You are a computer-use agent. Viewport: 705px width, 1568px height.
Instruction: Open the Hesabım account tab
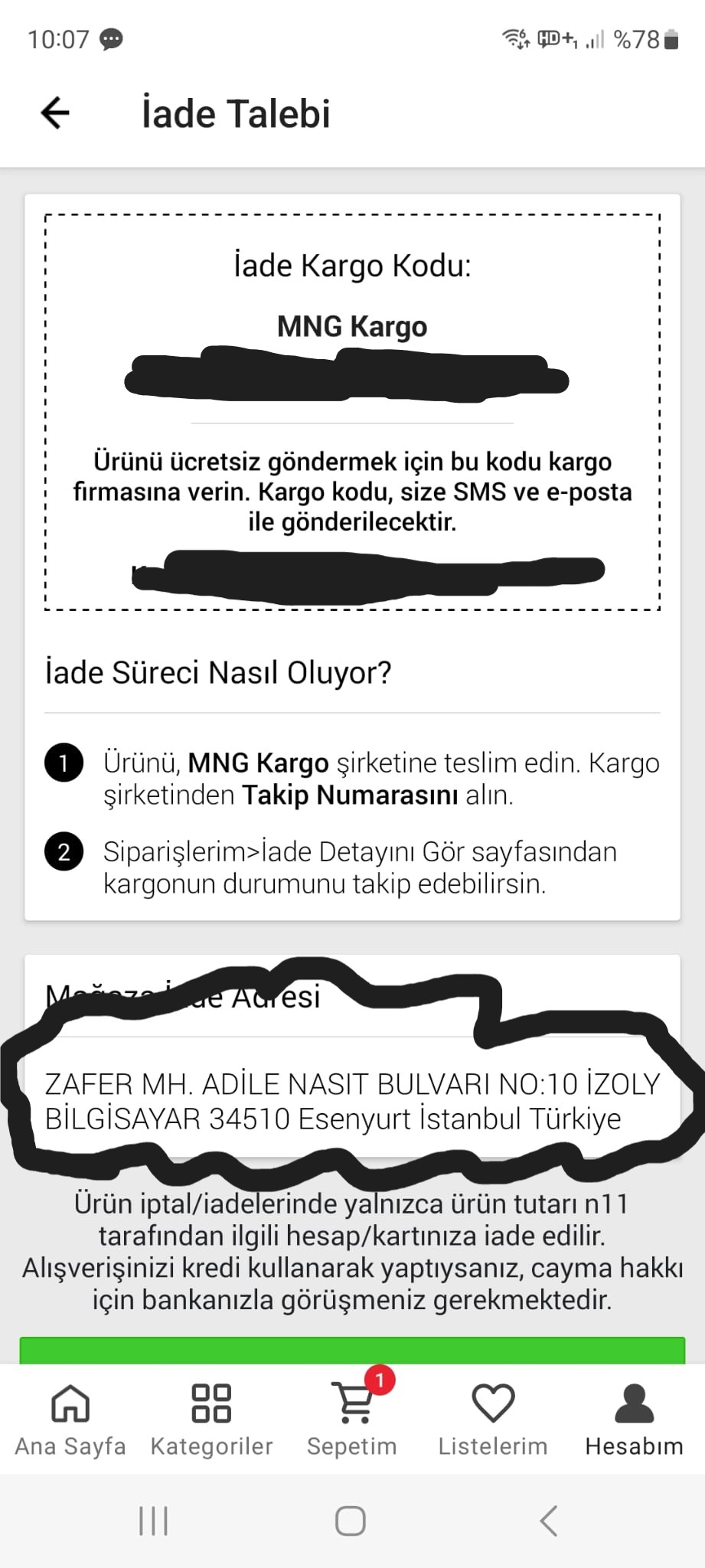pyautogui.click(x=634, y=1419)
